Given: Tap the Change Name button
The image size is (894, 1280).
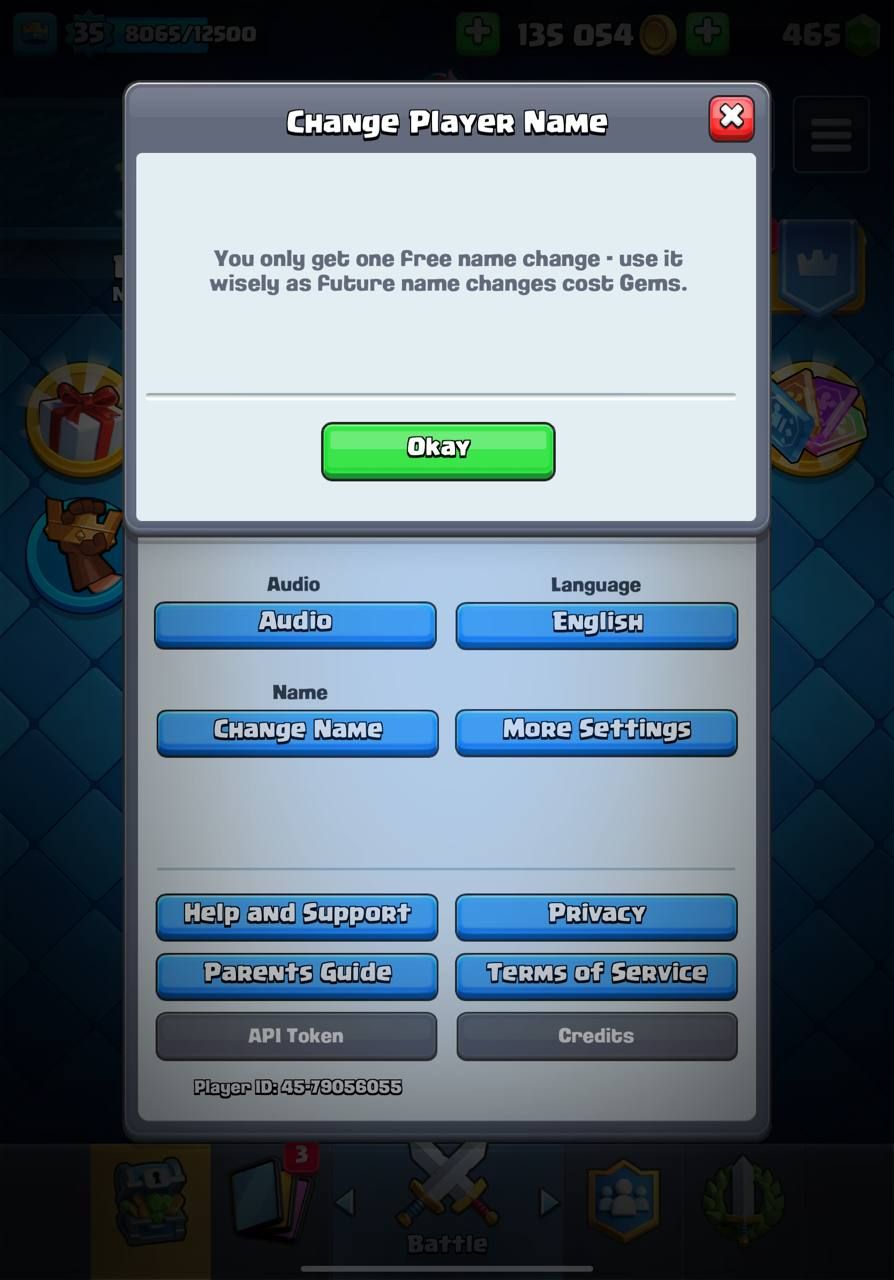Looking at the screenshot, I should [297, 732].
